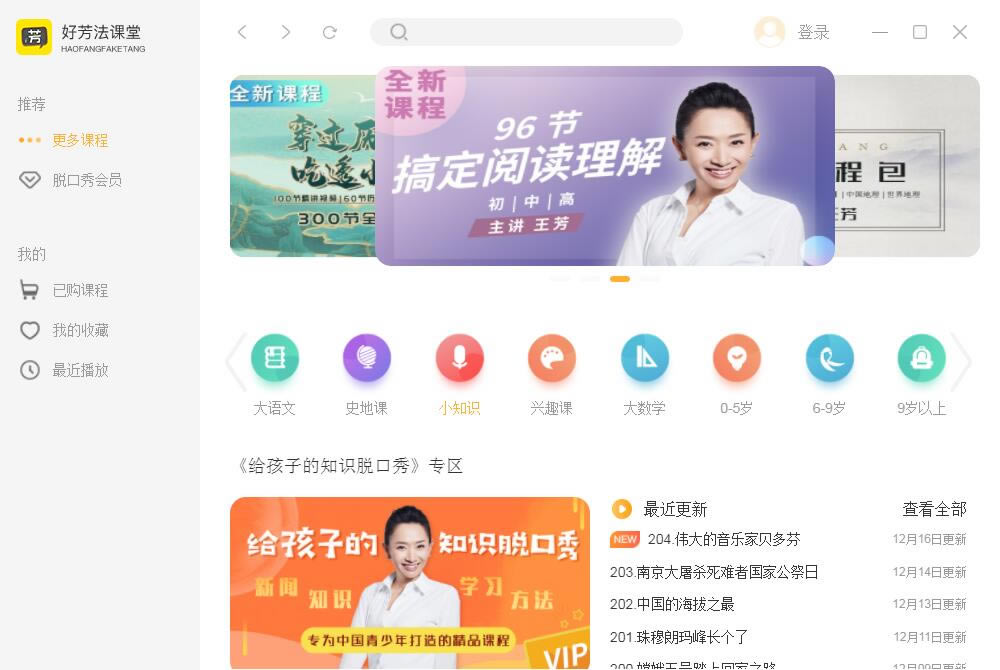This screenshot has height=670, width=1000.
Task: Show next categories with right chevron
Action: click(960, 362)
